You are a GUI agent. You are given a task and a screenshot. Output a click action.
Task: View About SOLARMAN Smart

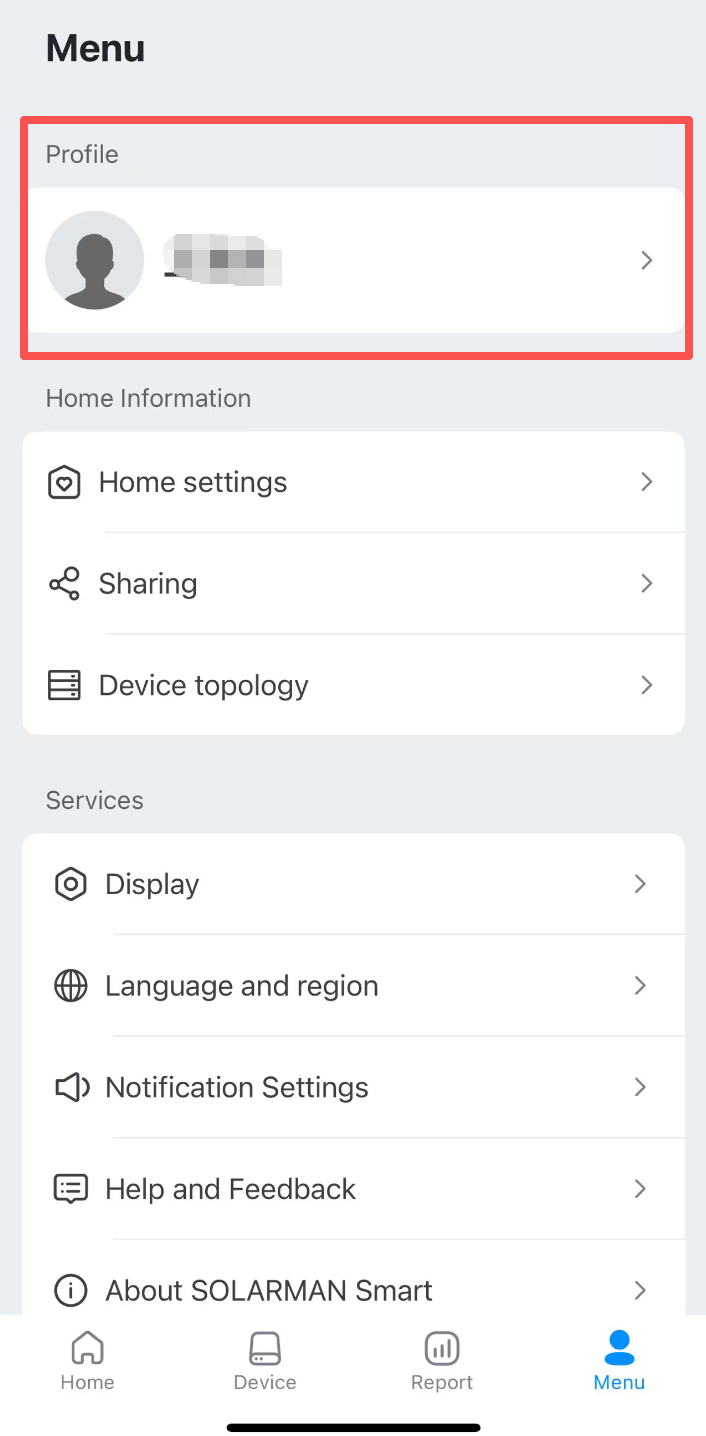click(x=354, y=1290)
